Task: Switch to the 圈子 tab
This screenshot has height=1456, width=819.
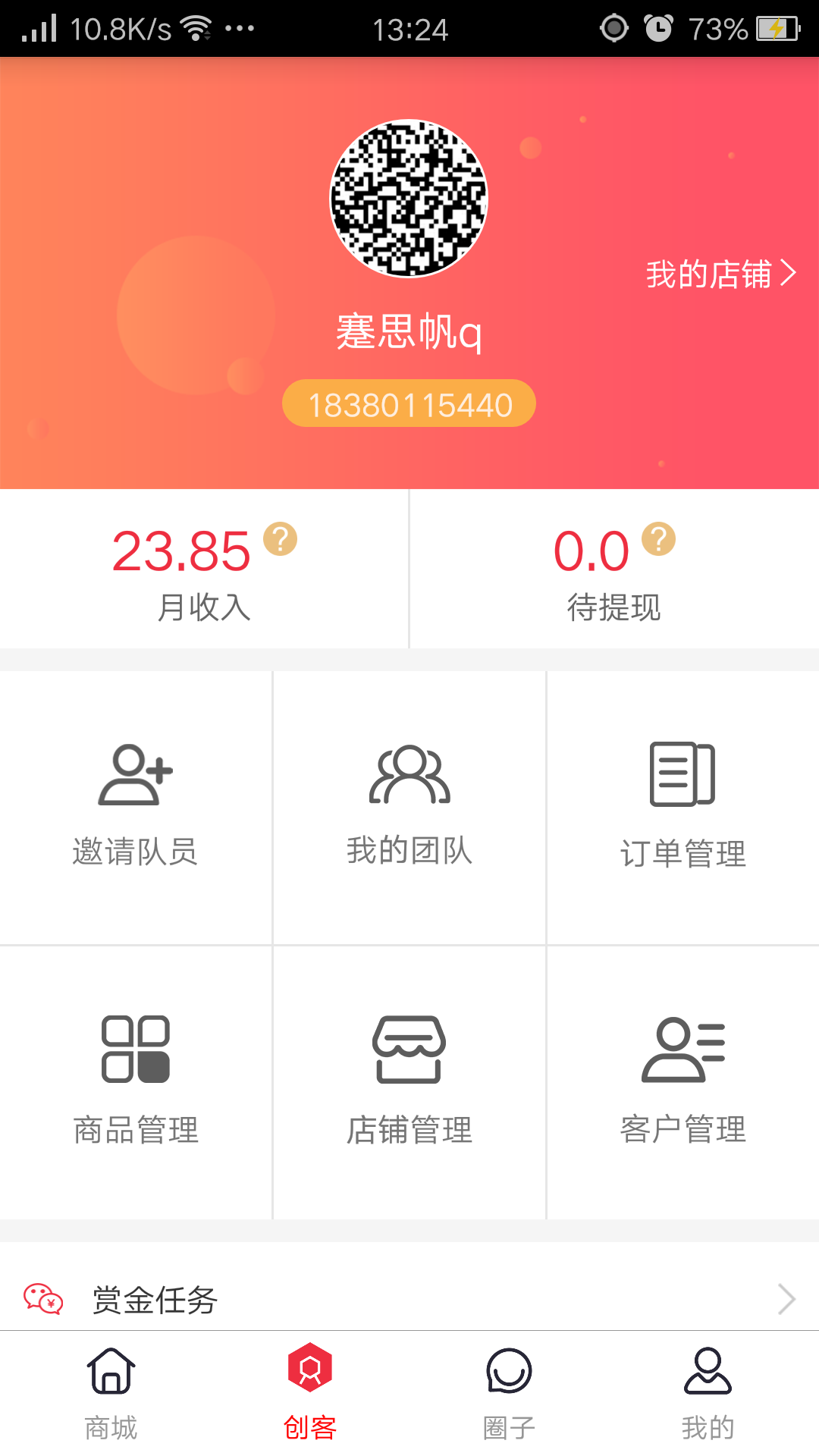Action: point(509,1394)
